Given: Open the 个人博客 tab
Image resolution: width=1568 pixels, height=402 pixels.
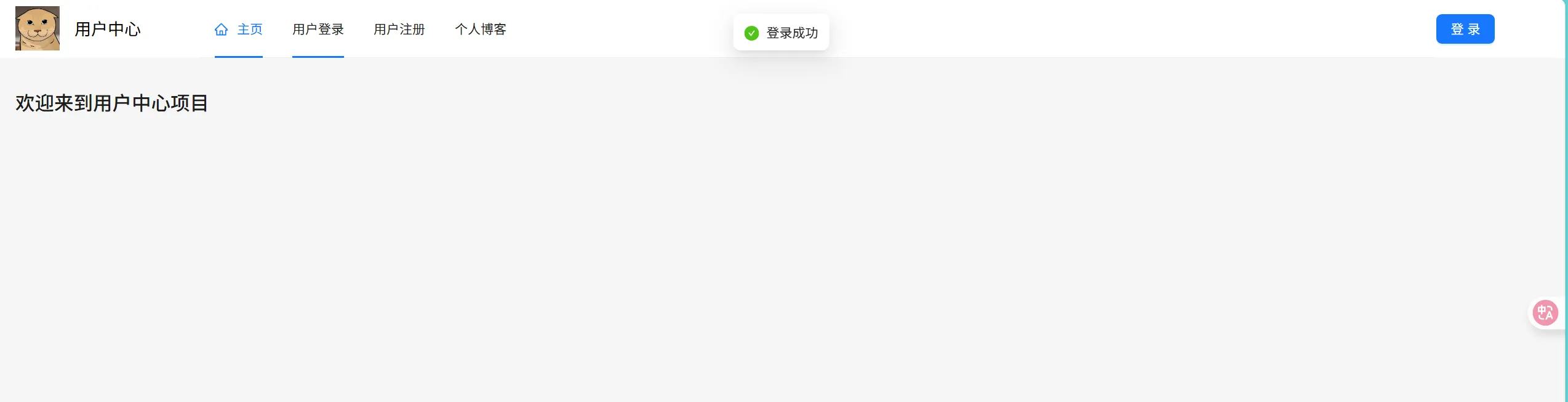Looking at the screenshot, I should pos(480,29).
